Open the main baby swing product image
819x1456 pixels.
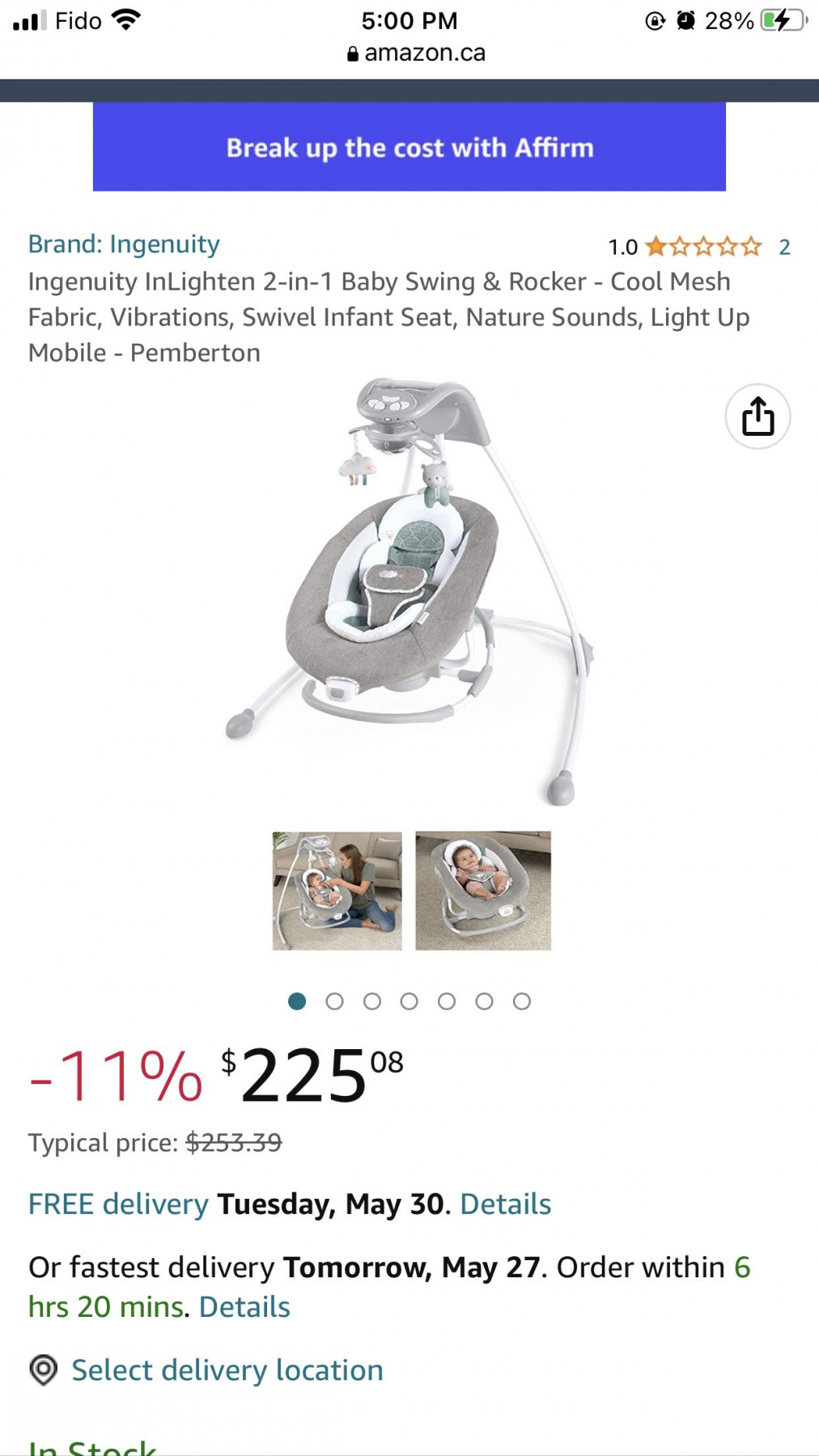[409, 591]
